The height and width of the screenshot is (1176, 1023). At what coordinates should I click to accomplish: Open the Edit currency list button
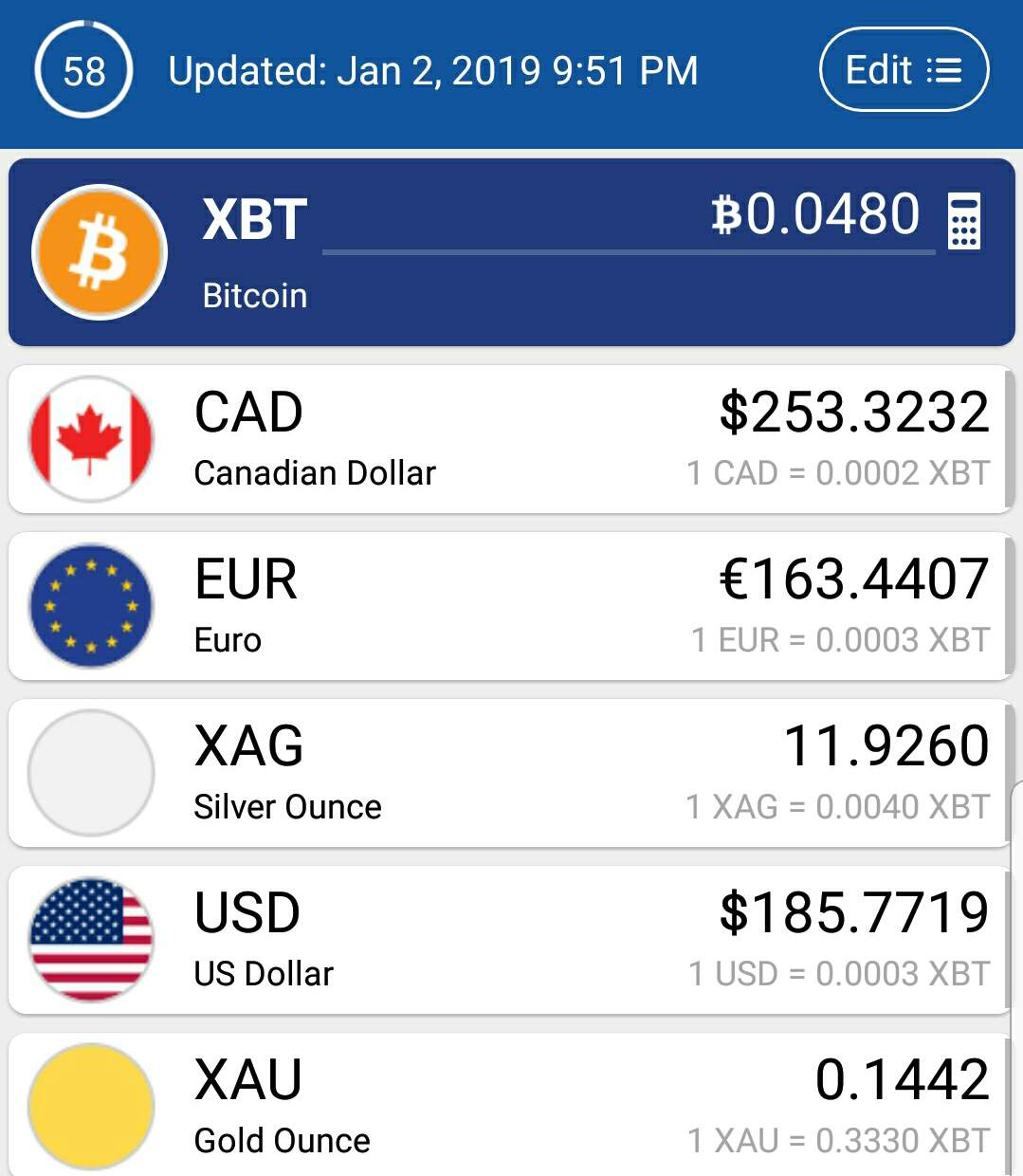pos(904,70)
